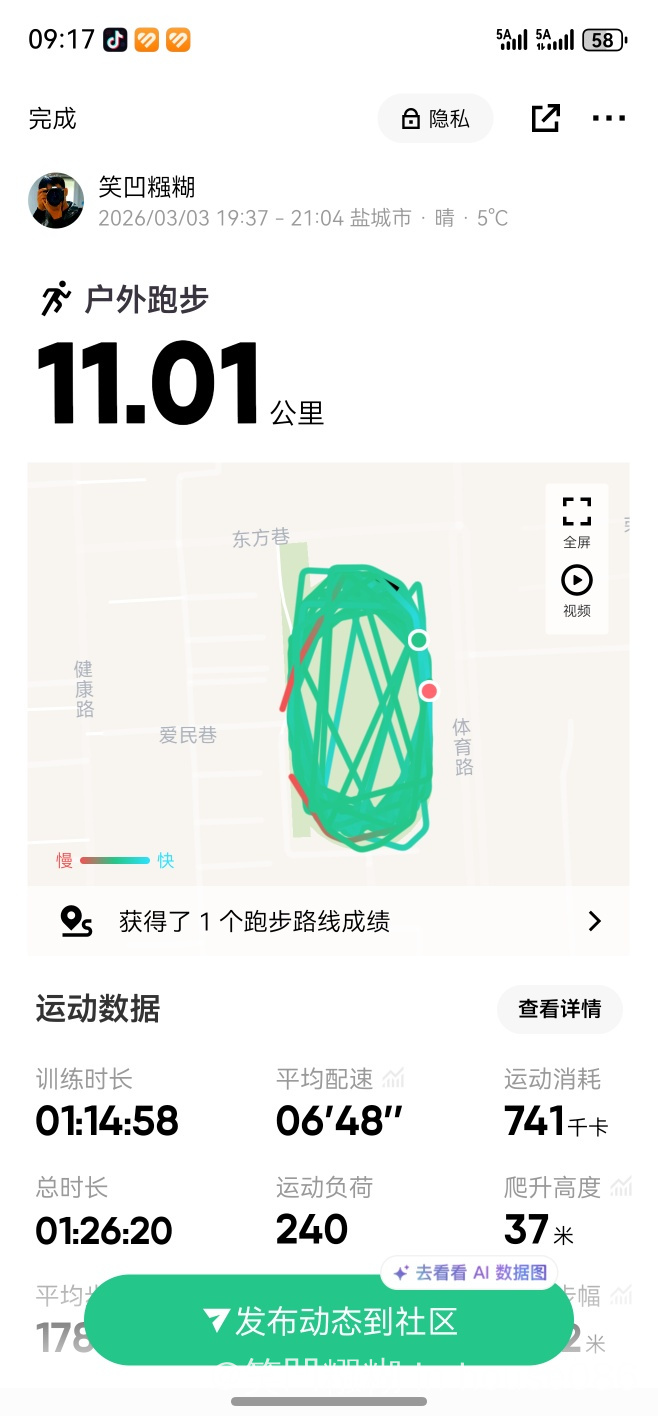Open 获得了 1 个跑步路线成绩 row

click(x=328, y=921)
